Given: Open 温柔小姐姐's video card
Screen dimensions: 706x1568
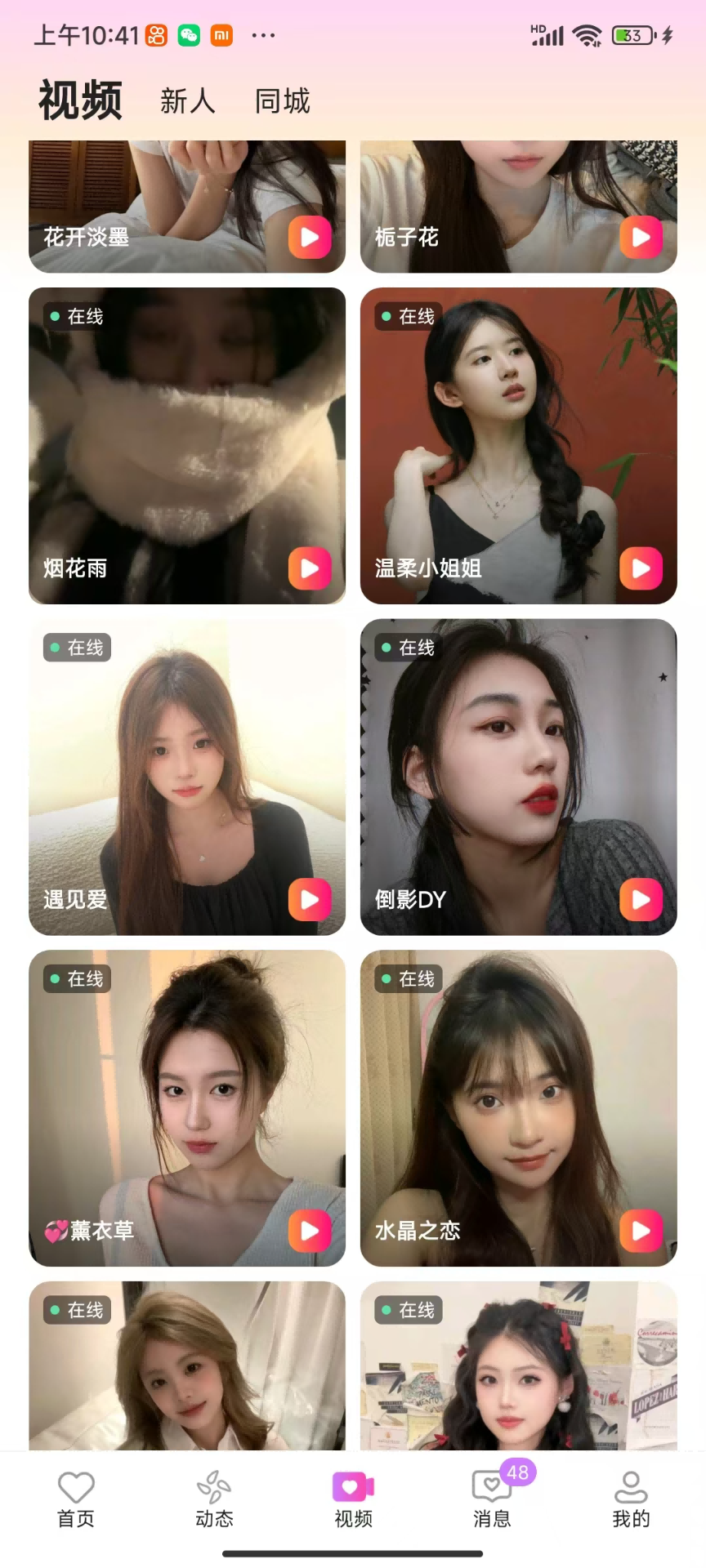Looking at the screenshot, I should point(518,445).
